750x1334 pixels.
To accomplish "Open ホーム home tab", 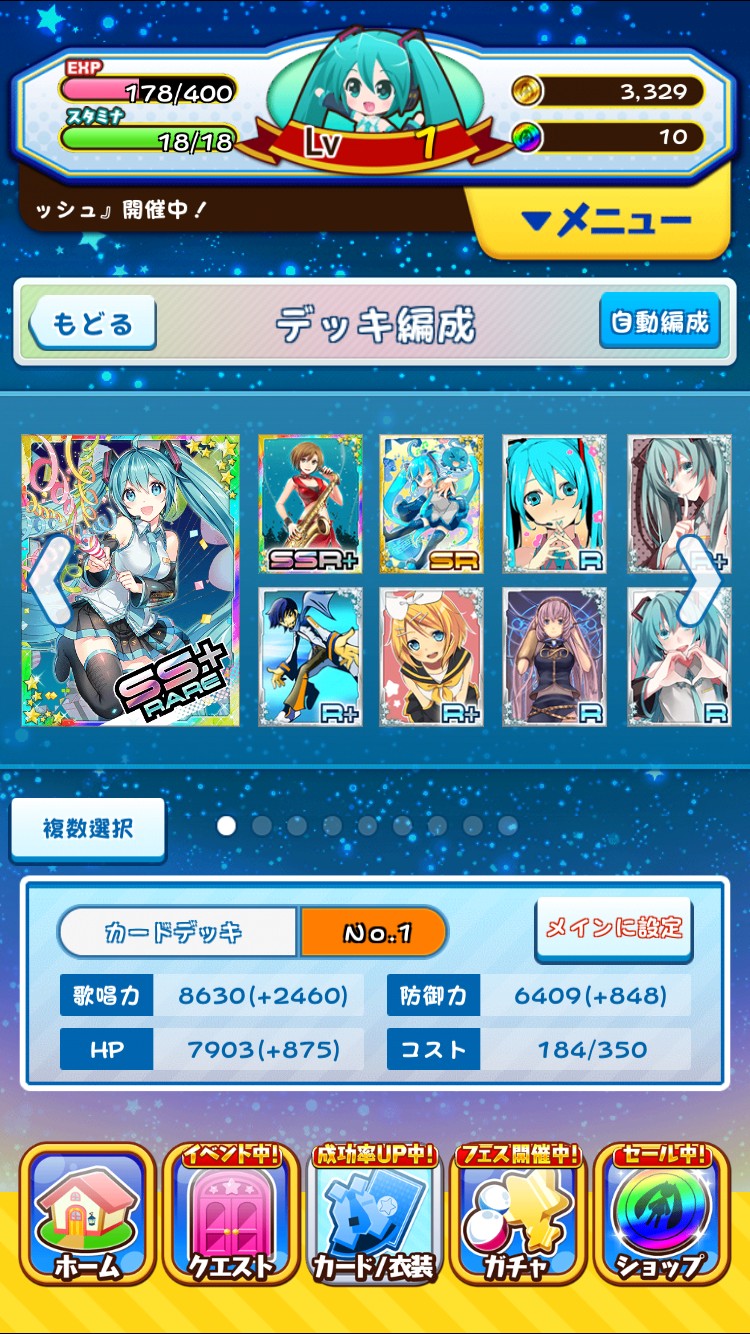I will (87, 1214).
